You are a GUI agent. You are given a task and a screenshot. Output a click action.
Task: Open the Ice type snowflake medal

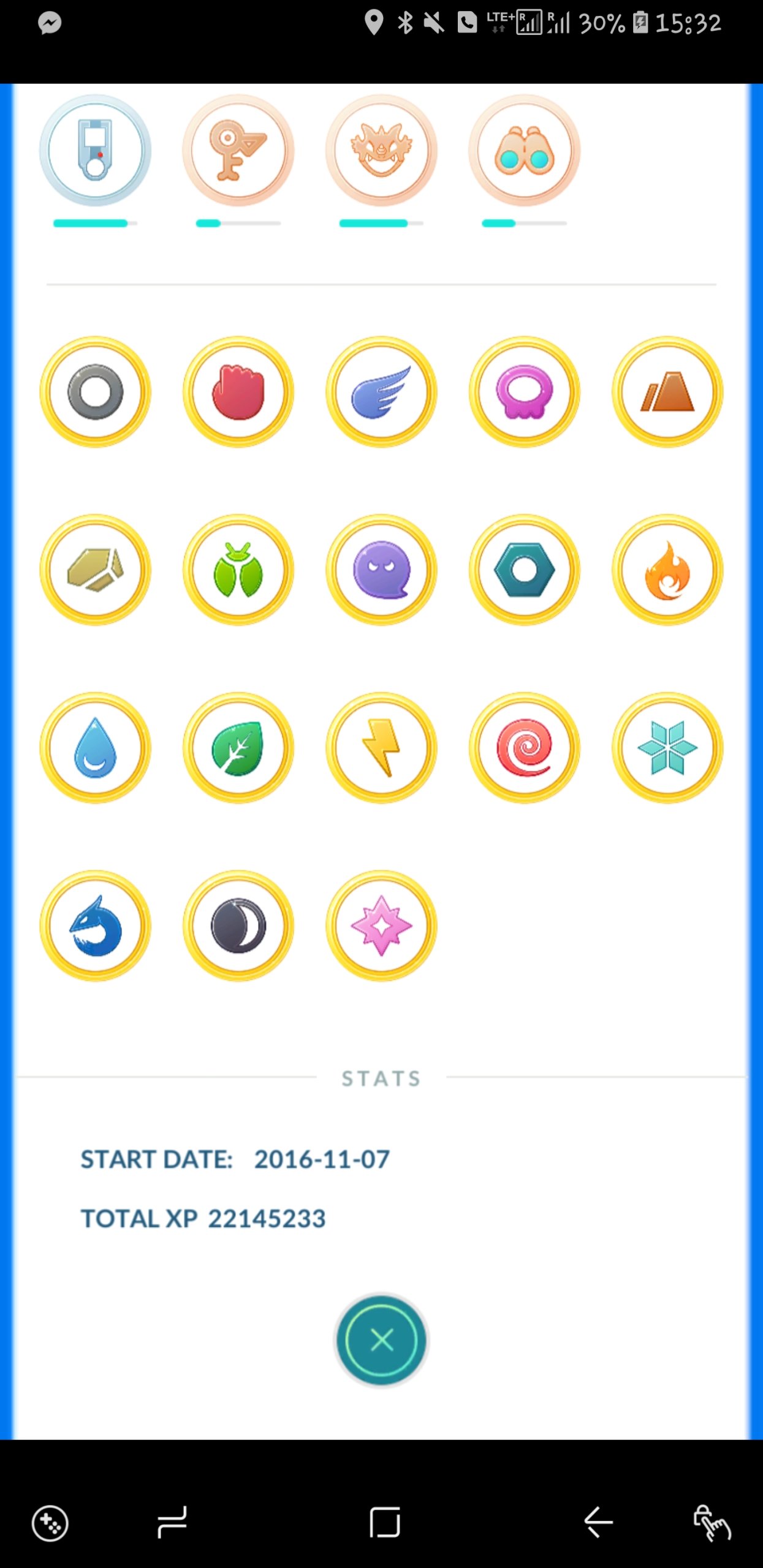point(667,748)
